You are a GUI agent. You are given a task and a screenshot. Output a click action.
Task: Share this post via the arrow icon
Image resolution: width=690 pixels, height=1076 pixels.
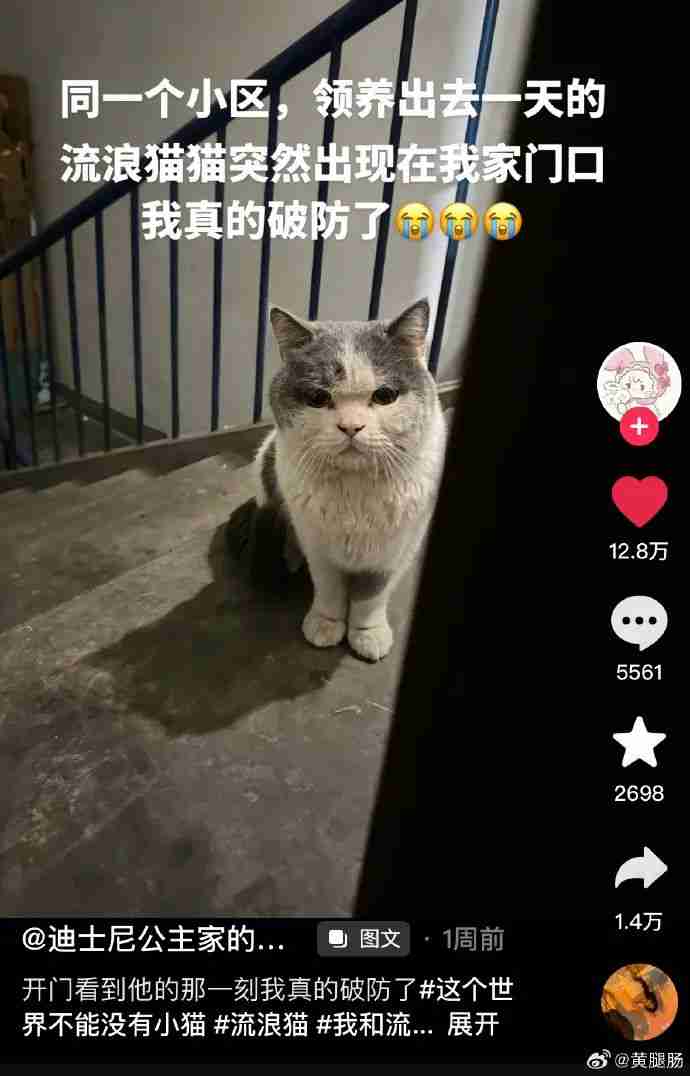[x=639, y=870]
